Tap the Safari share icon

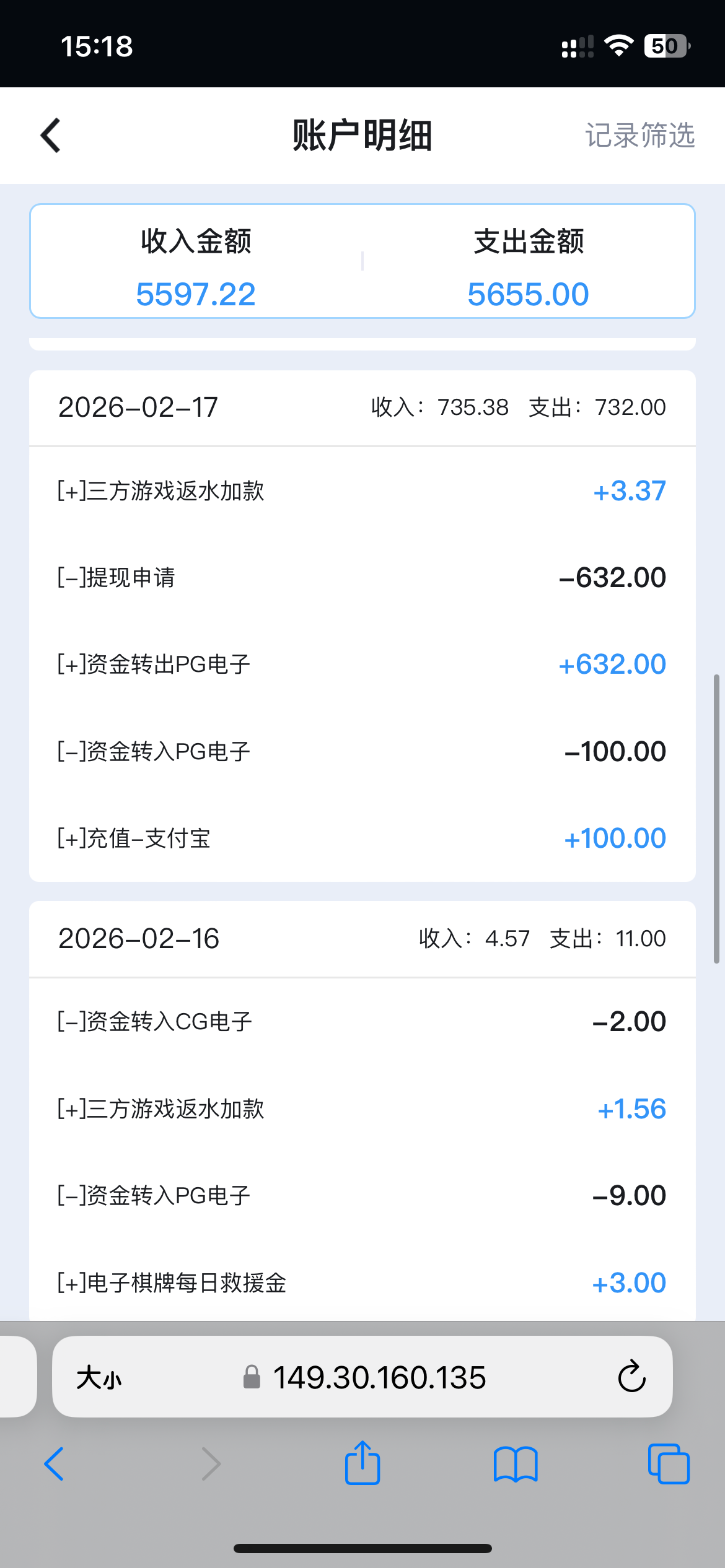[362, 1464]
